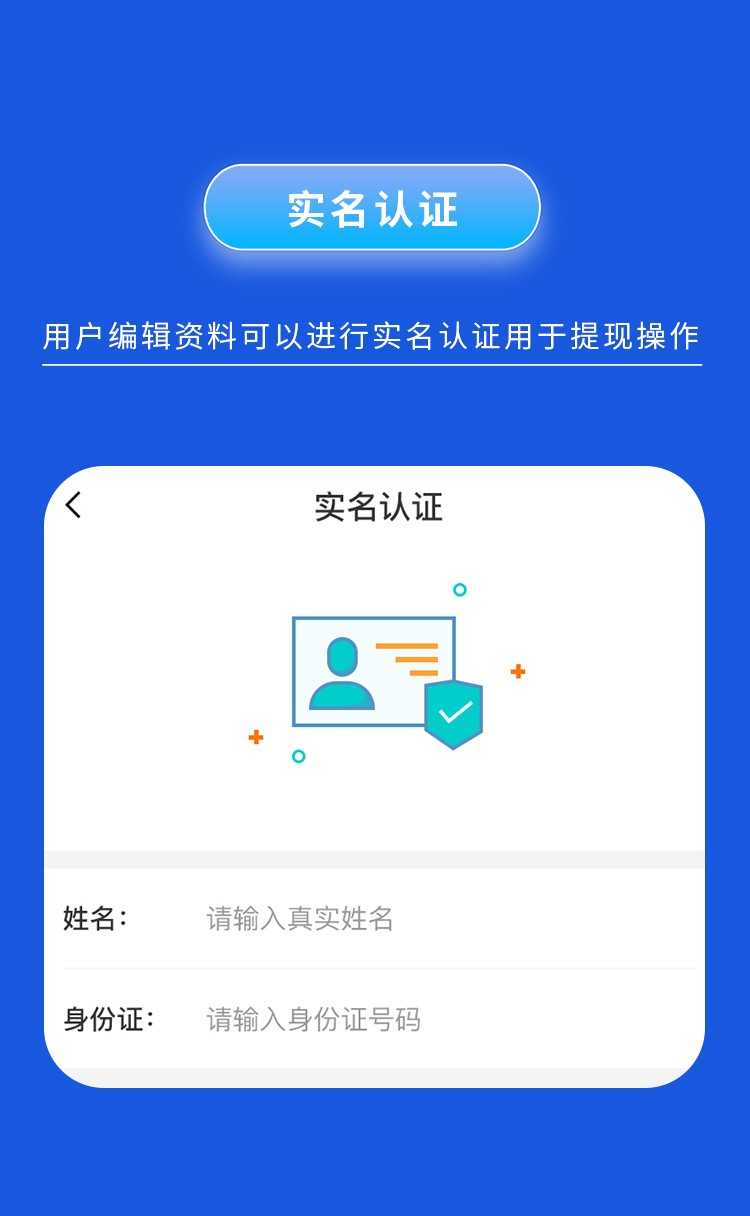Click the back arrow on the 实名认证 page
The image size is (750, 1216).
(72, 508)
